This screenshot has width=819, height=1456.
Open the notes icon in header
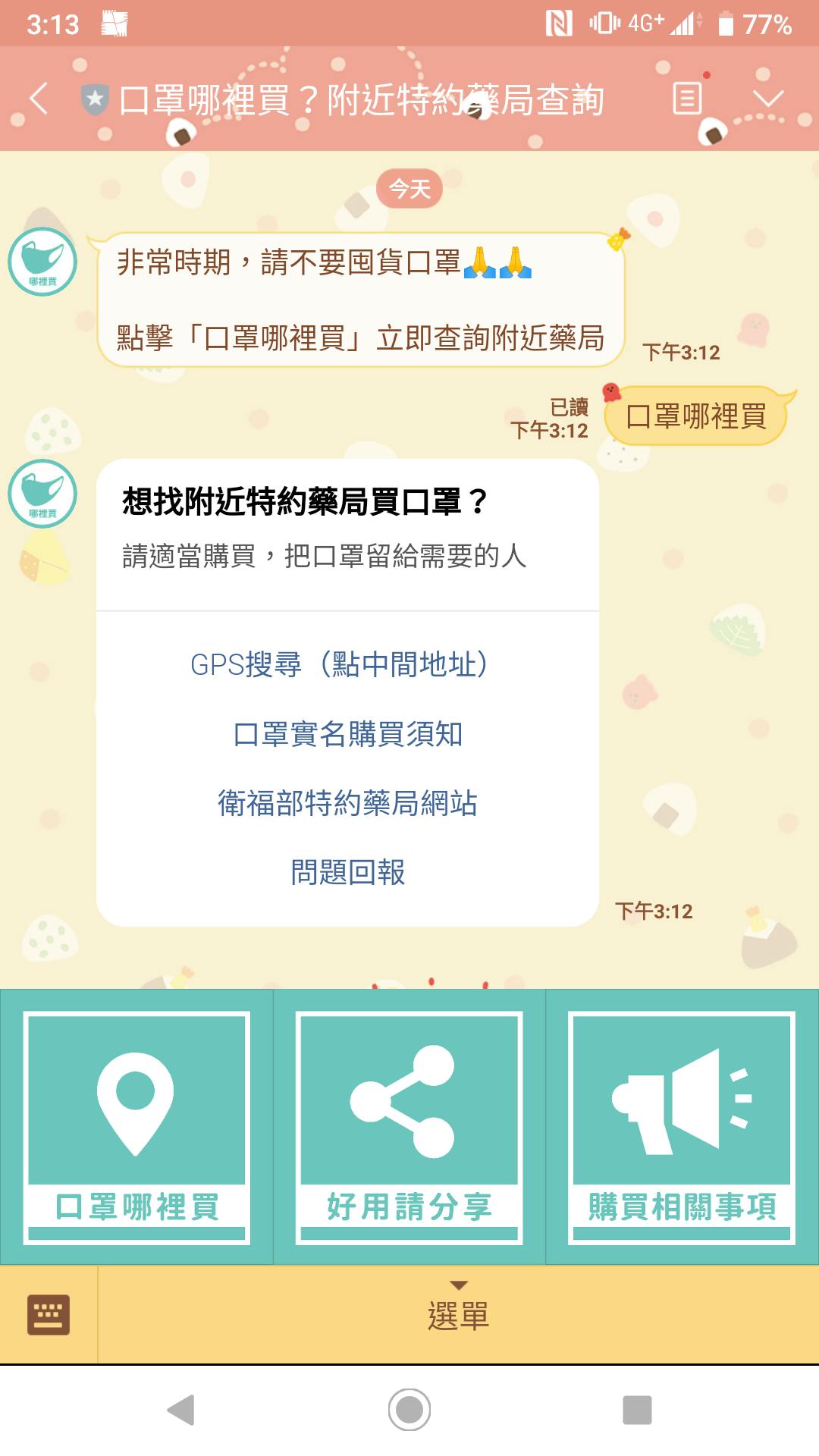687,99
